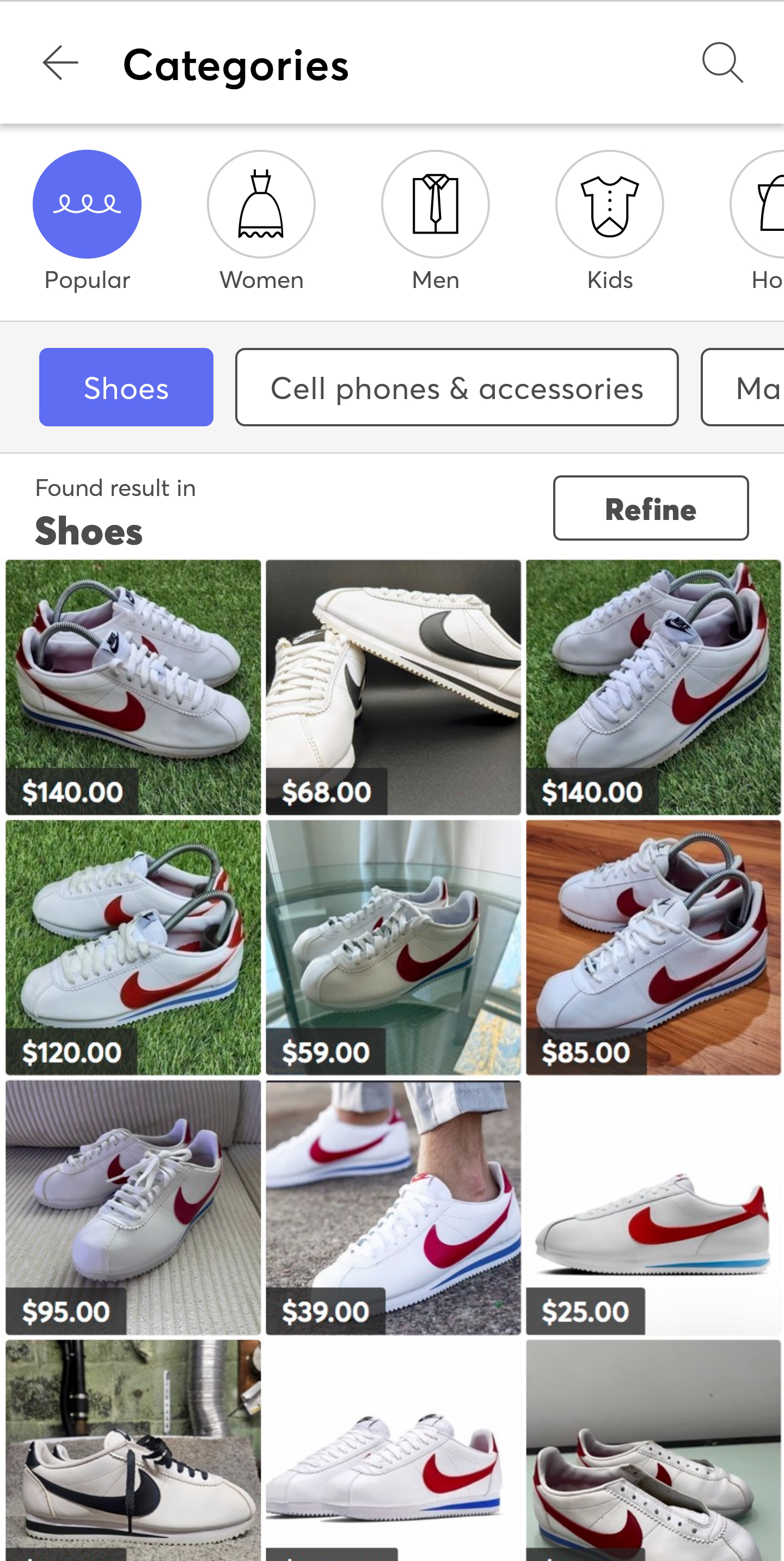This screenshot has width=784, height=1561.
Task: View the $85.00 shoe listing
Action: click(653, 947)
